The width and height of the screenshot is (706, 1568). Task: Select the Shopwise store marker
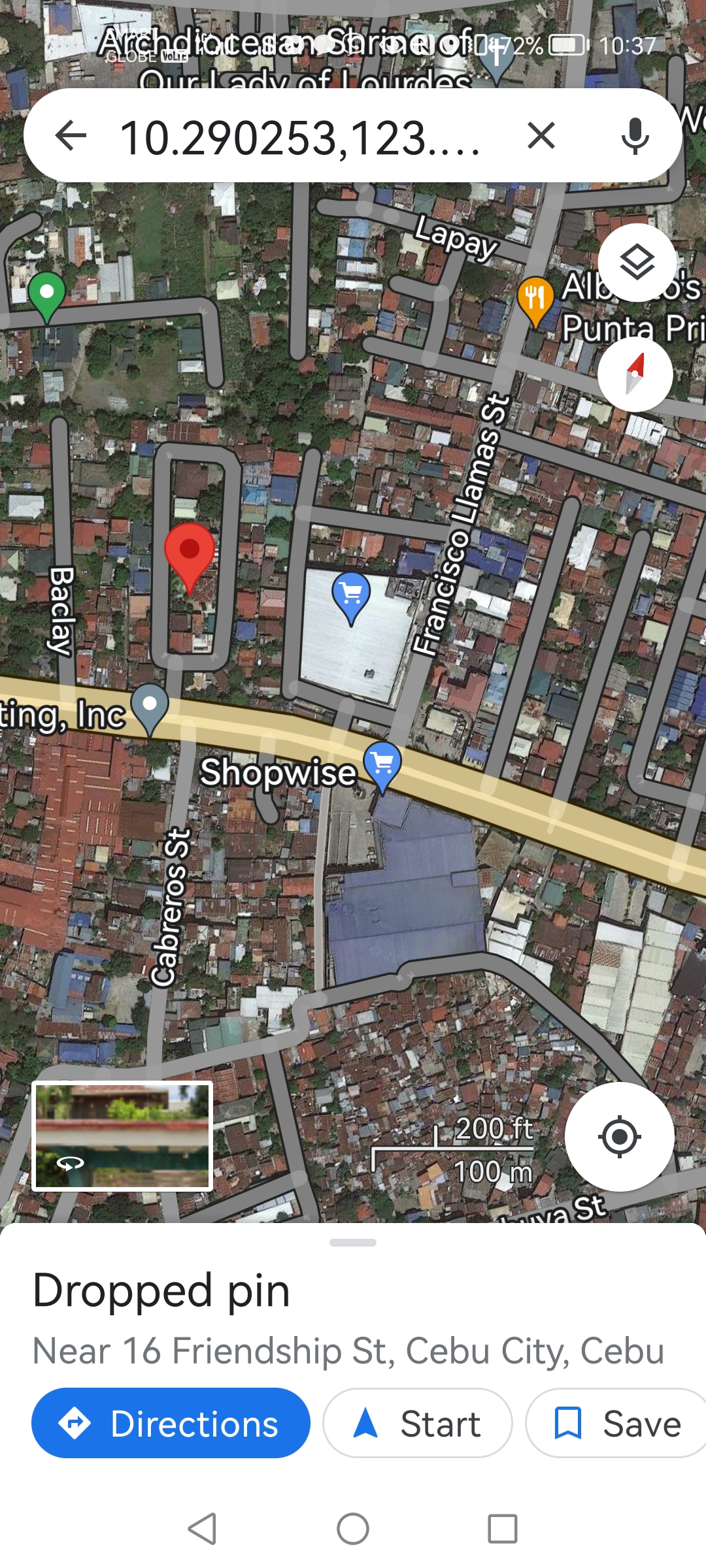(383, 763)
